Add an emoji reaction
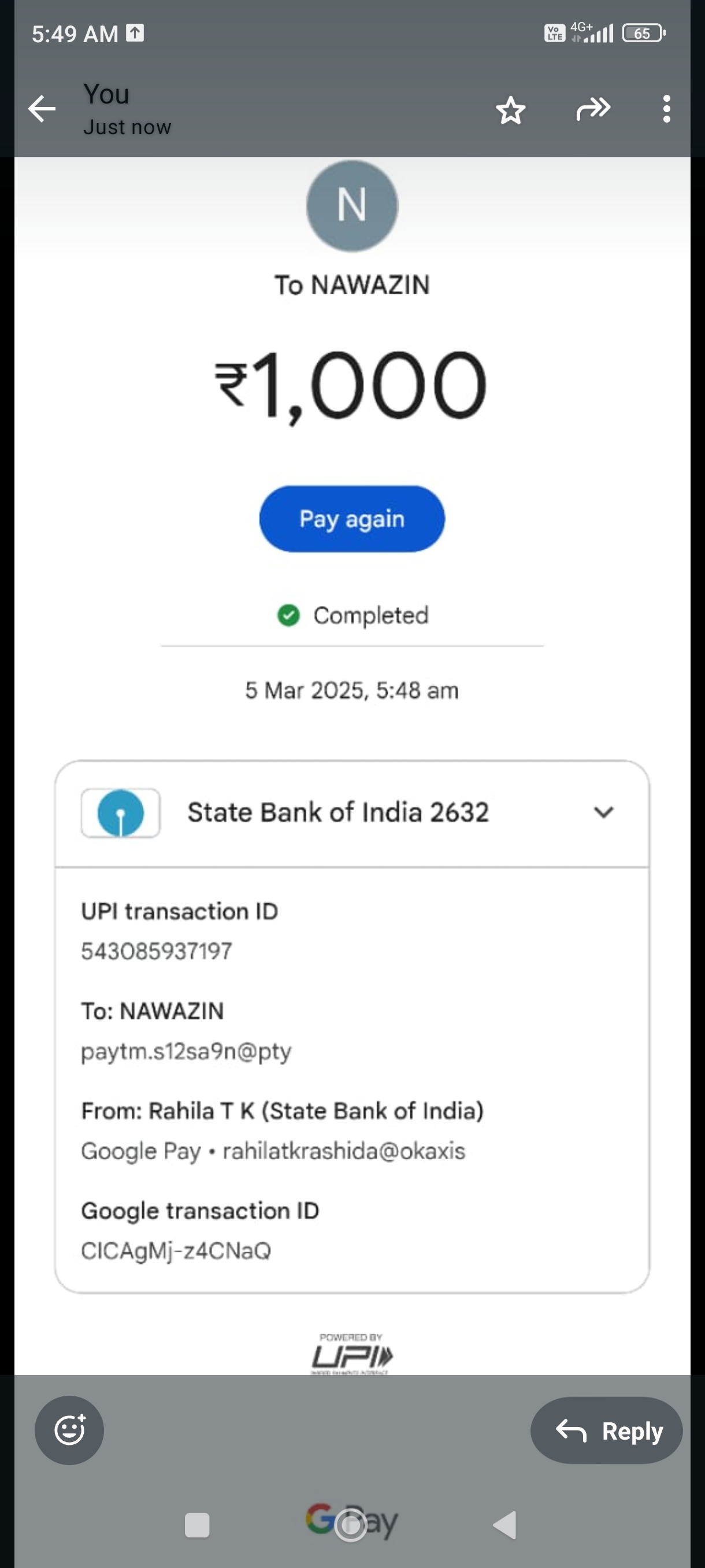Screen dimensions: 705x1568 click(x=69, y=1430)
